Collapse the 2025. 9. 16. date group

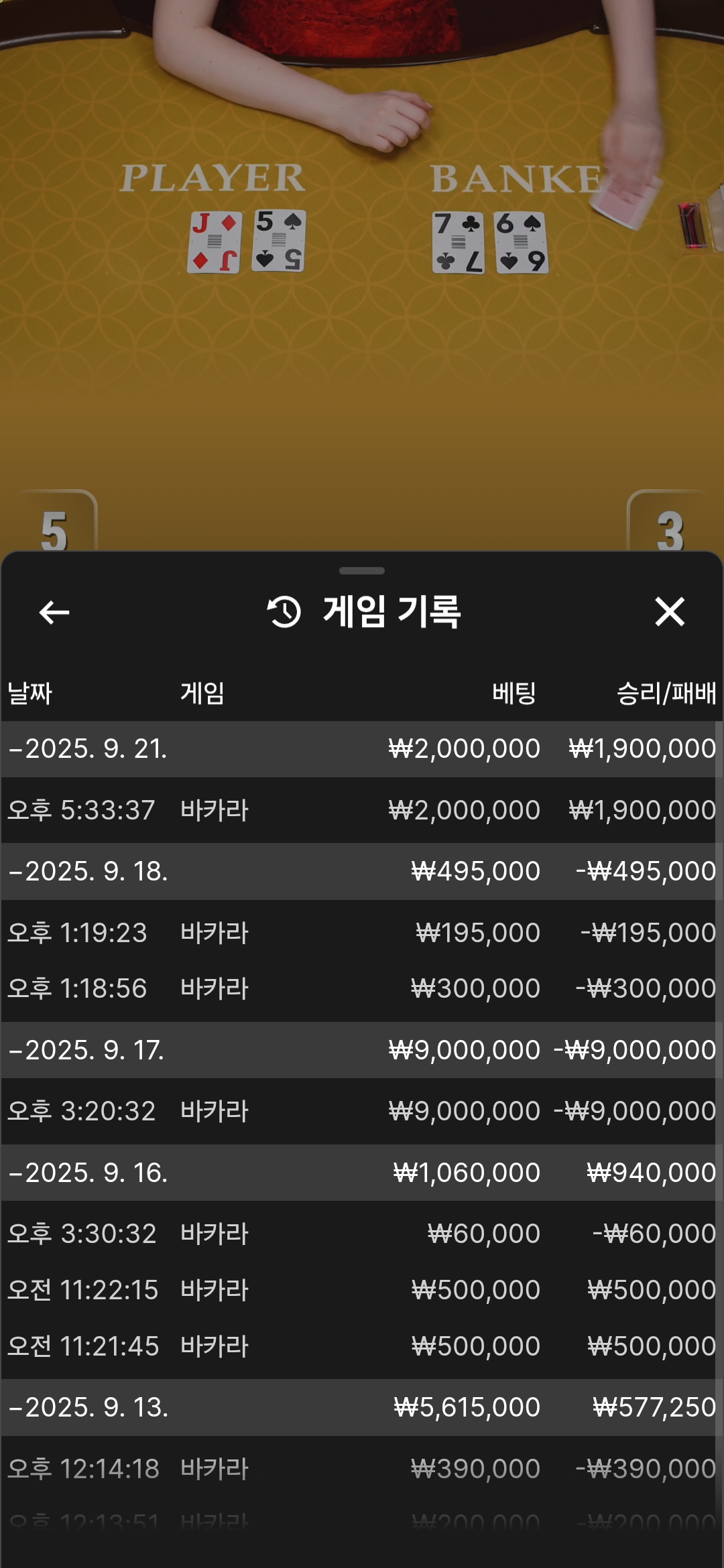click(x=359, y=1173)
